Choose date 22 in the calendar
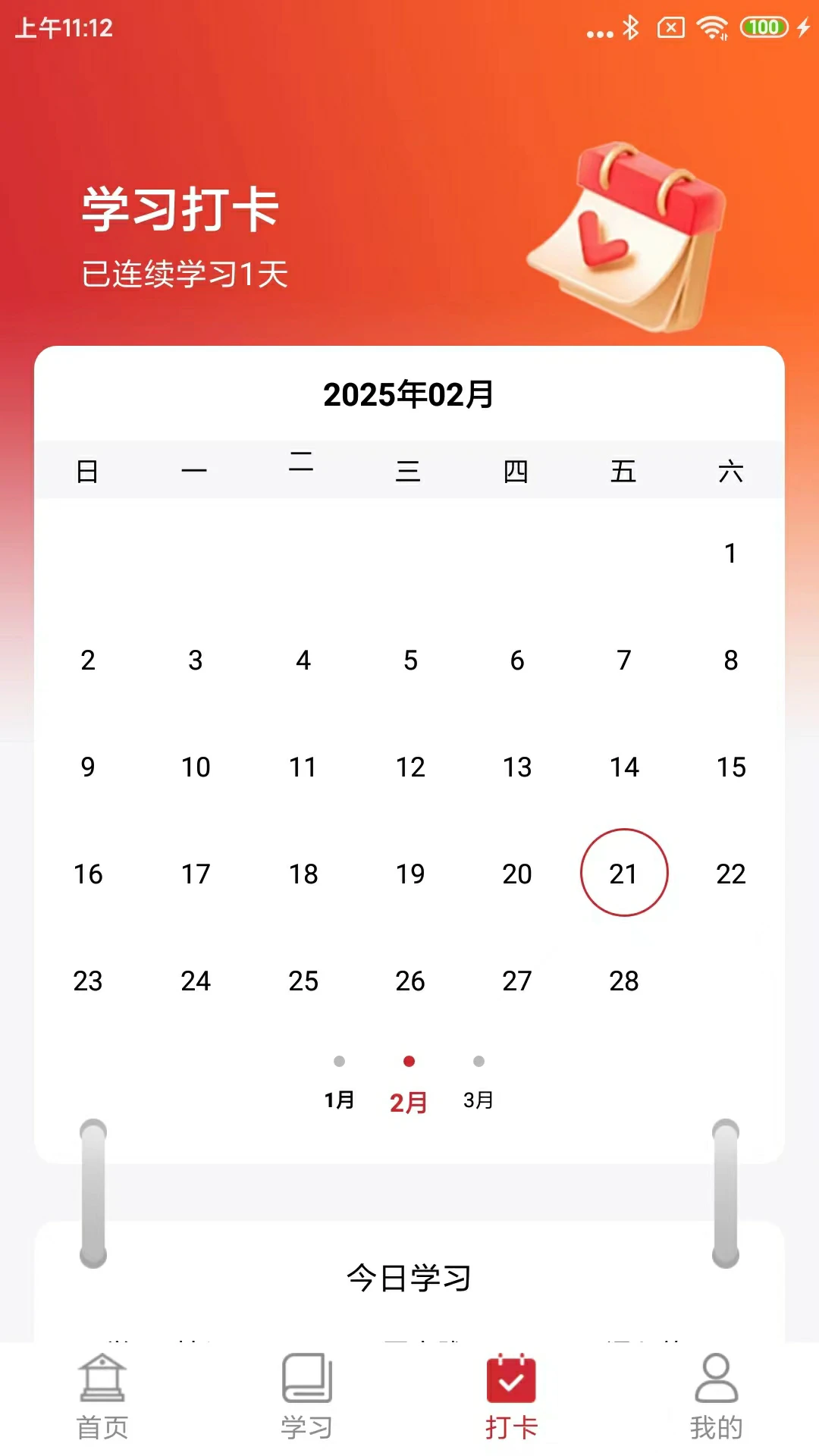Viewport: 819px width, 1456px height. tap(731, 874)
